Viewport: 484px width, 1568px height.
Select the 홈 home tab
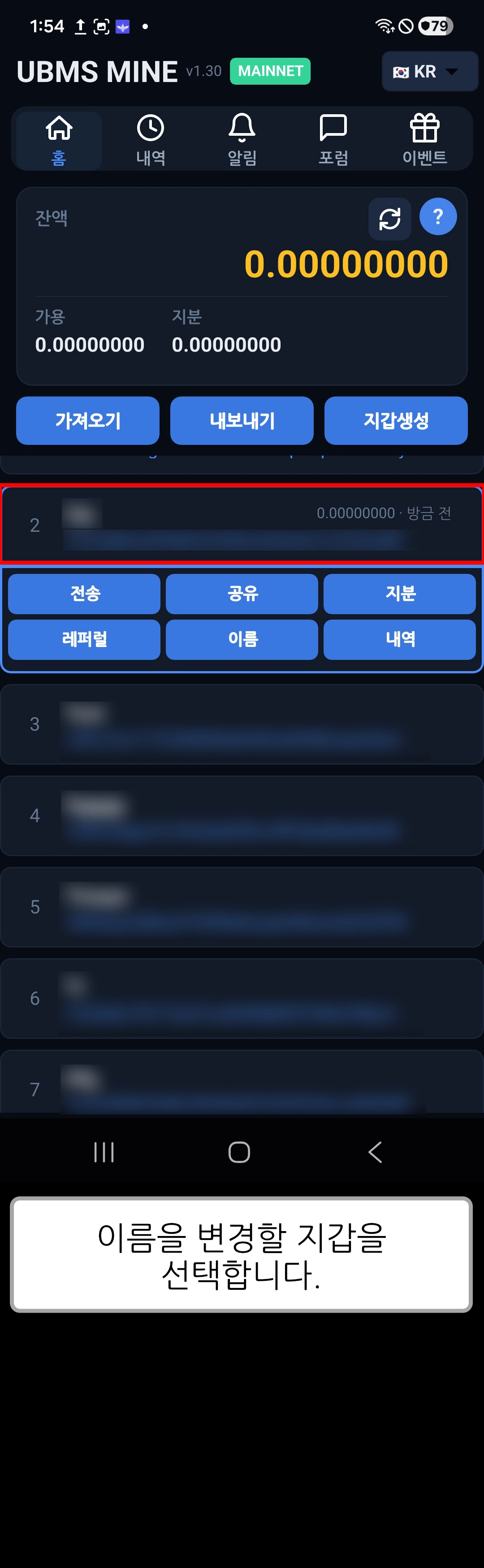(x=59, y=140)
